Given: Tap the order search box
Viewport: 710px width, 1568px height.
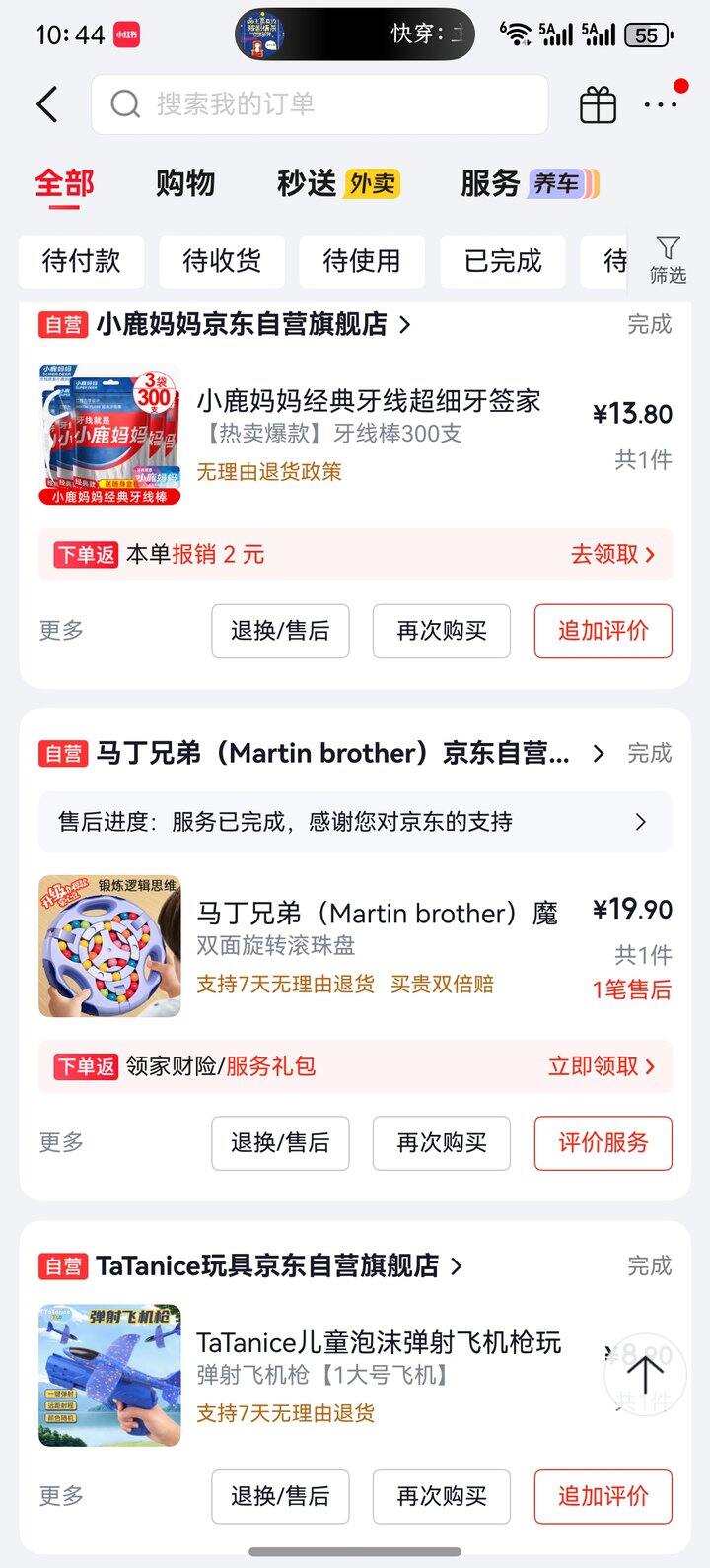Looking at the screenshot, I should click(x=319, y=104).
